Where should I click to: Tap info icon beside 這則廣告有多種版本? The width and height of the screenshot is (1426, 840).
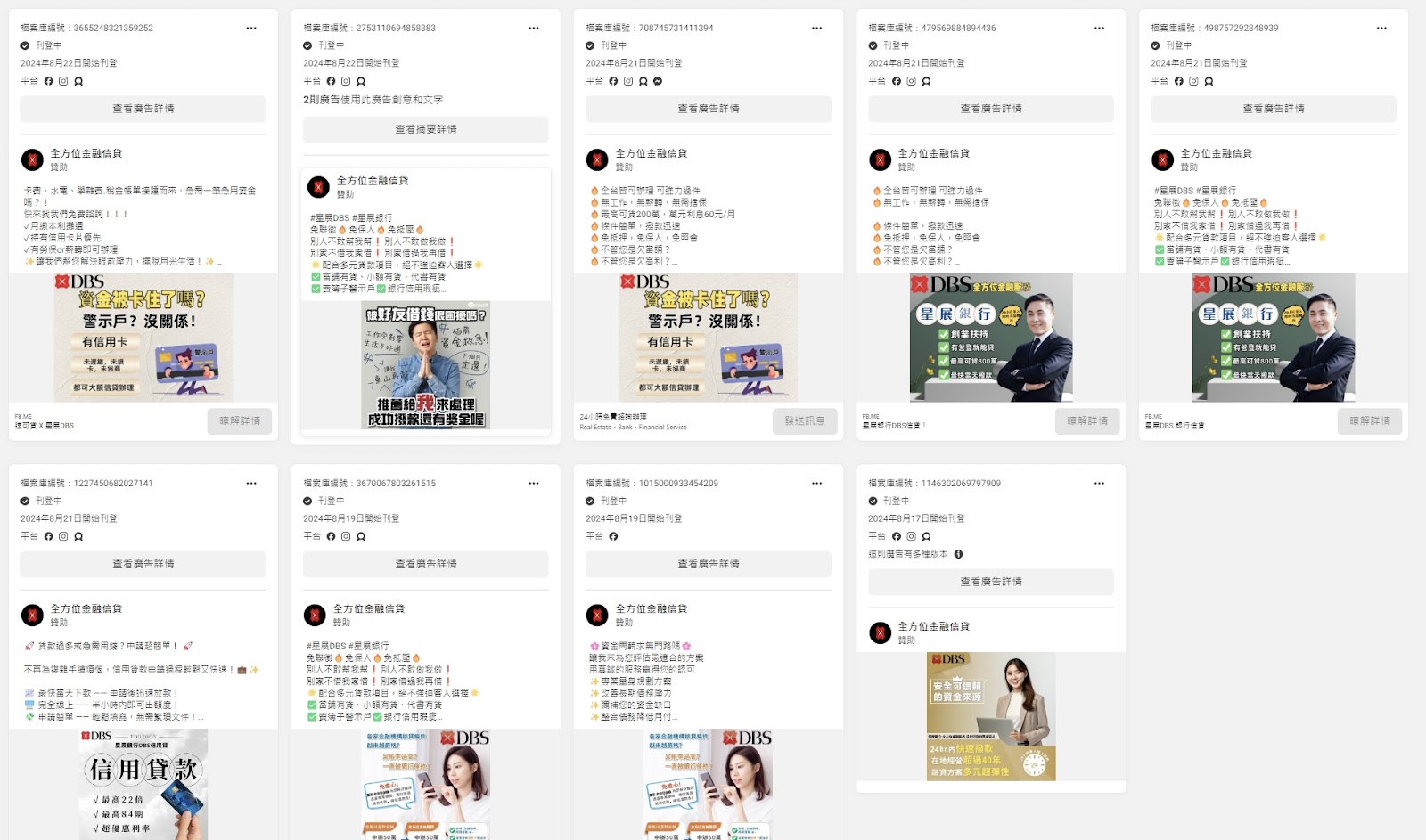[959, 554]
